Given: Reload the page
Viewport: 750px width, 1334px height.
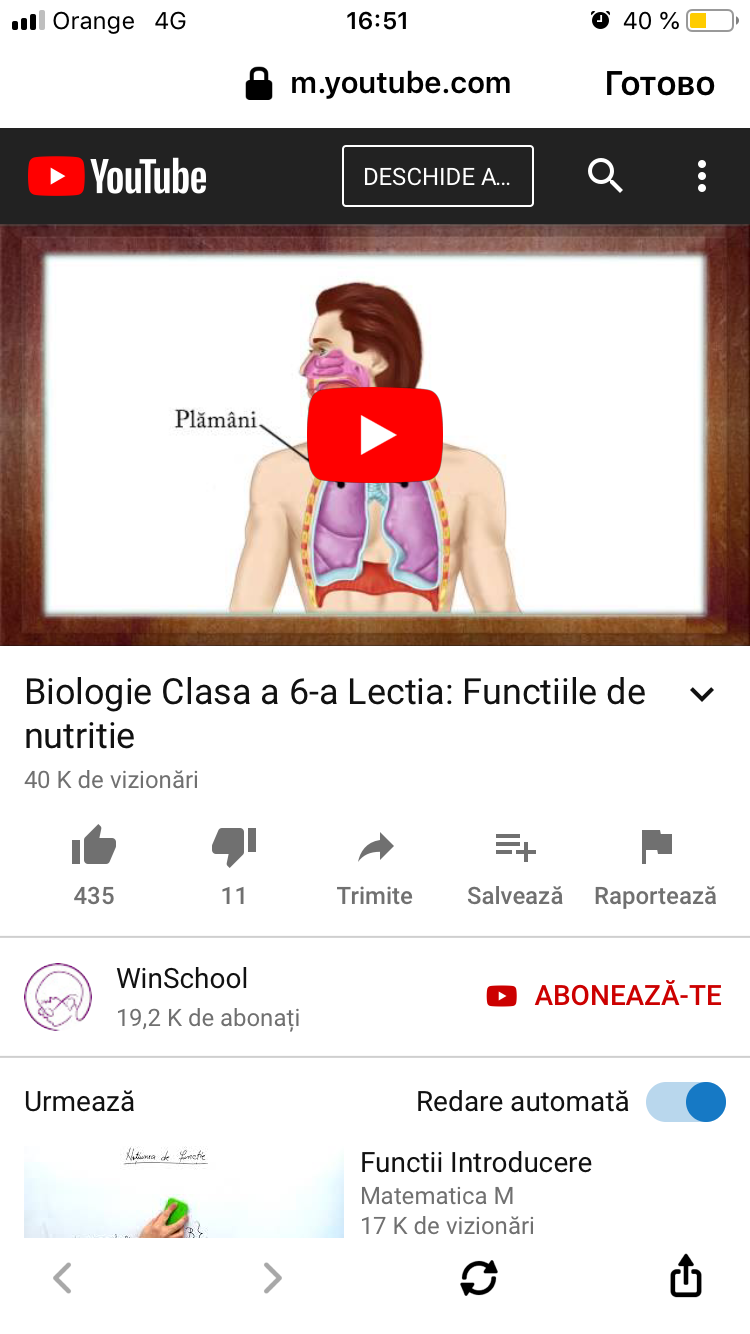Looking at the screenshot, I should pos(479,1278).
